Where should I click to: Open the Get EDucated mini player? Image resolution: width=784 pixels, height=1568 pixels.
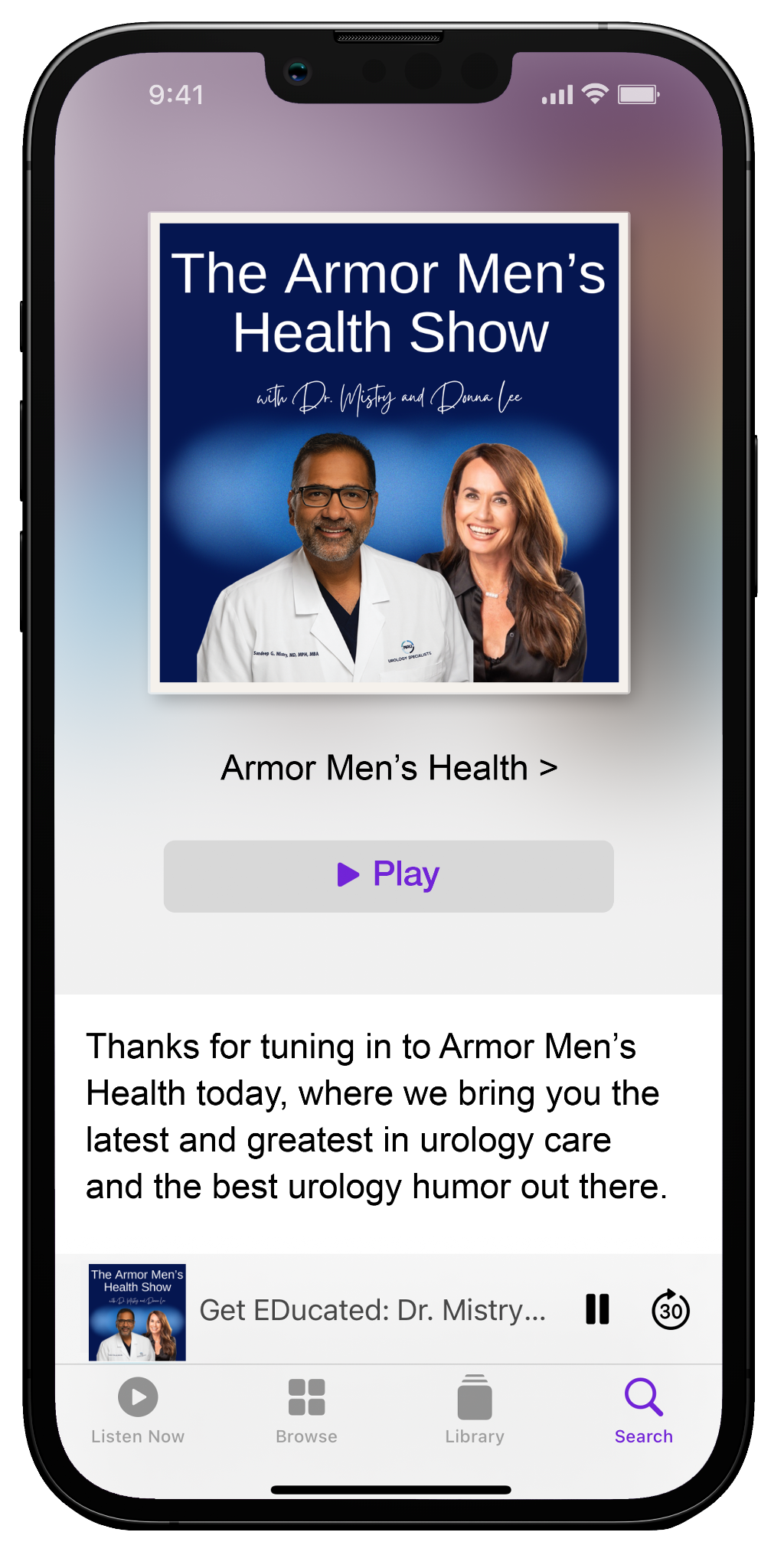click(372, 1310)
